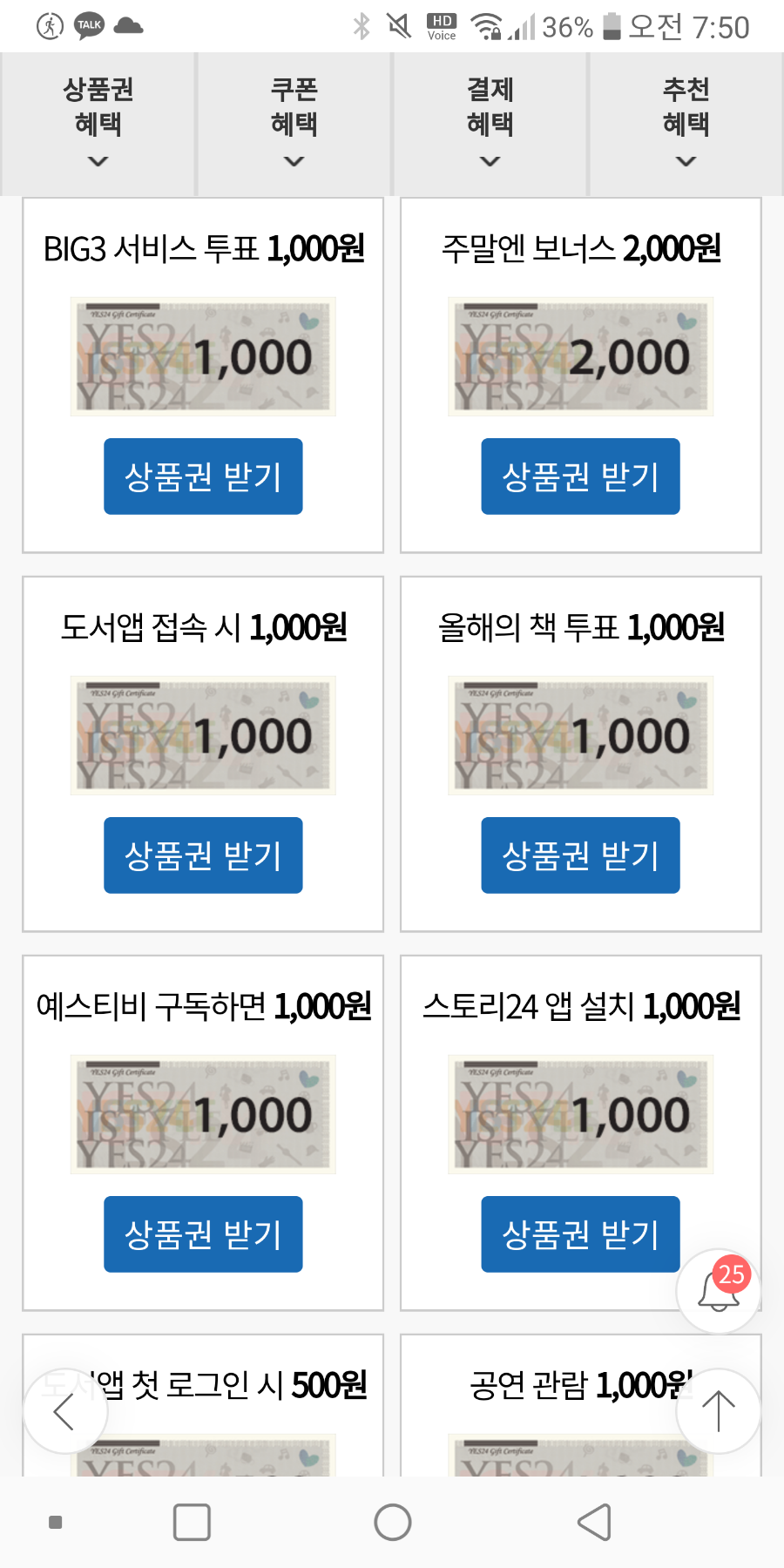This screenshot has width=784, height=1568.
Task: Expand the 상품권 혜택 section chevron
Action: click(x=98, y=162)
